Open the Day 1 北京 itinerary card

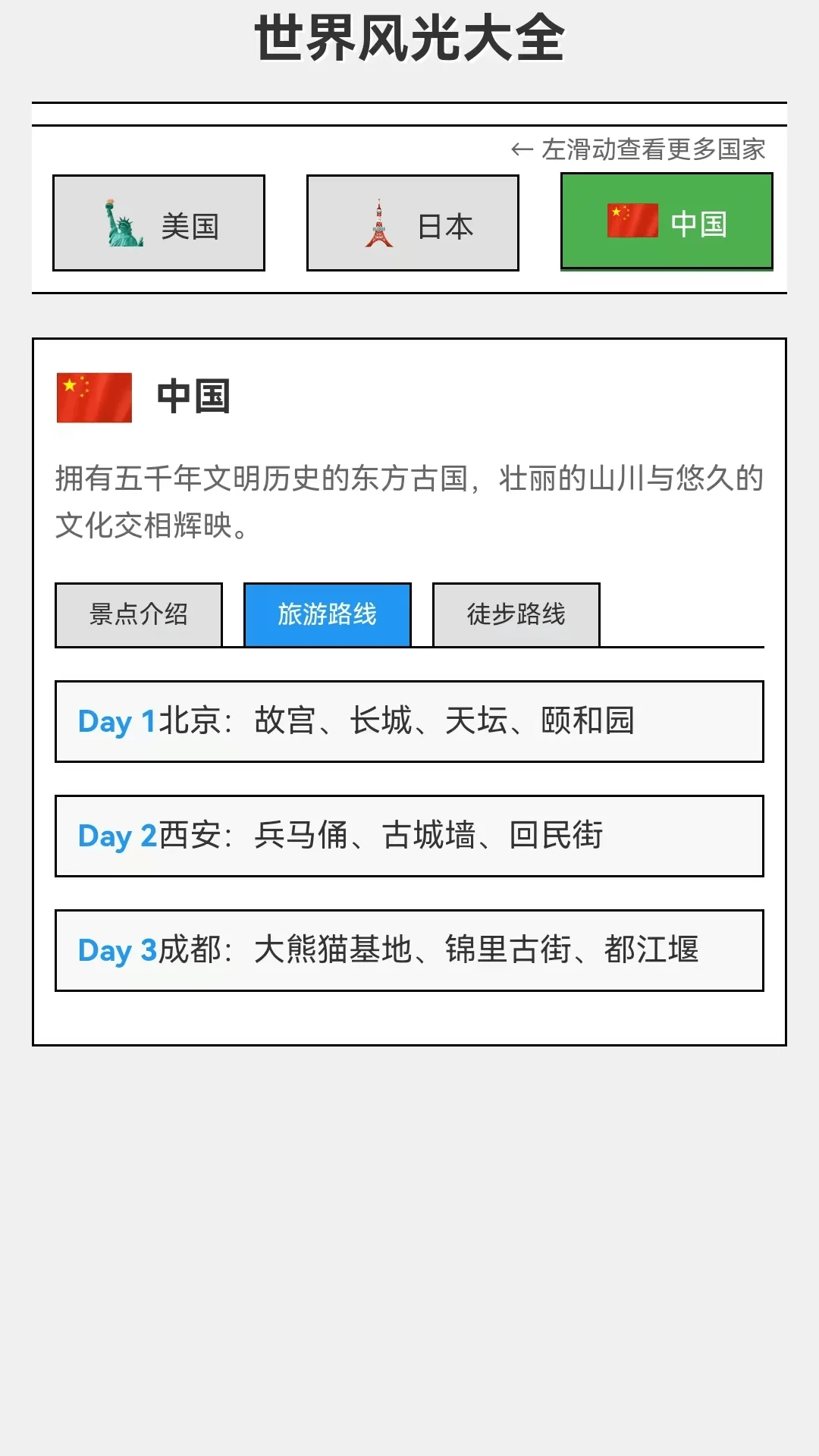point(409,721)
